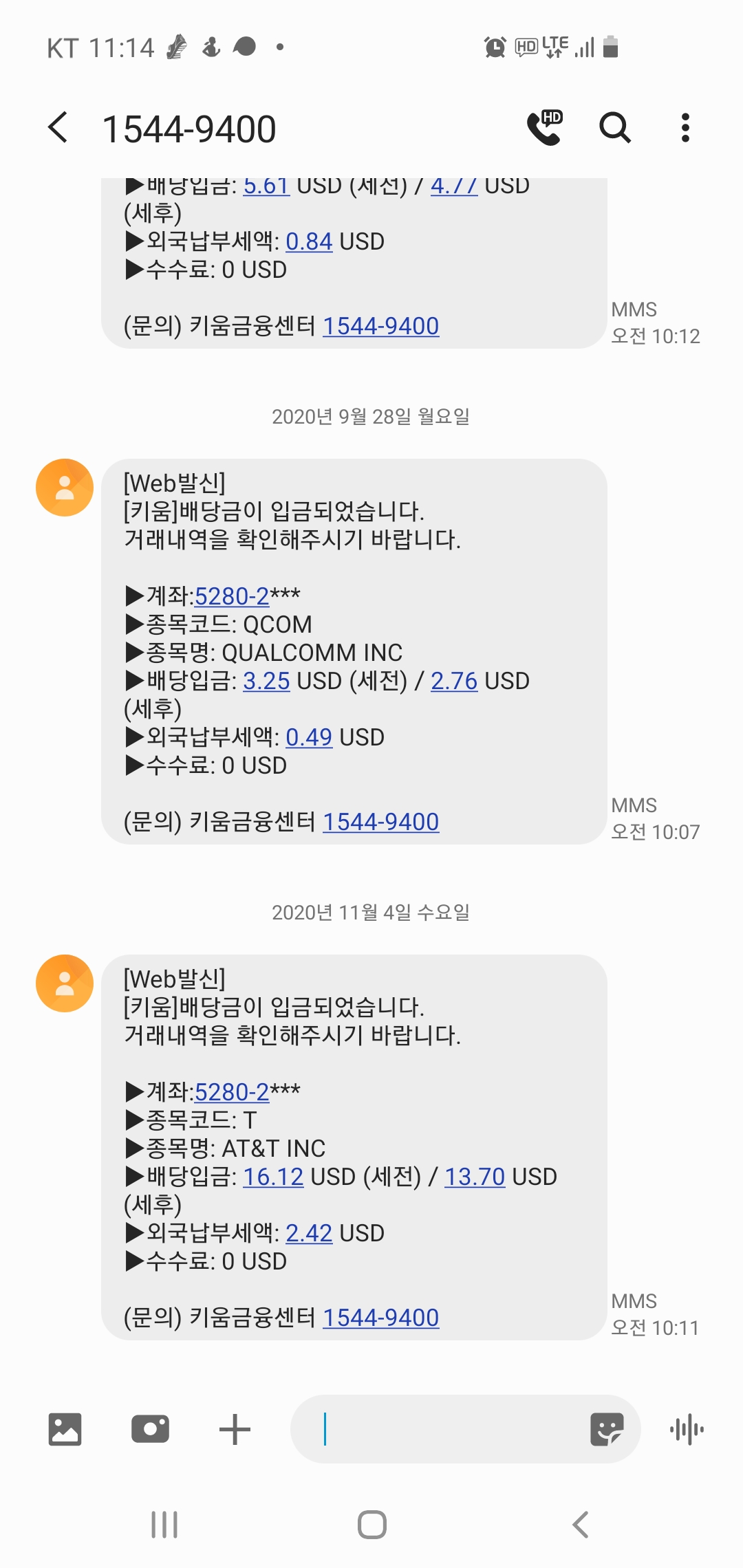Open the sticker picker in the input field
Image resolution: width=743 pixels, height=1568 pixels.
coord(607,1430)
